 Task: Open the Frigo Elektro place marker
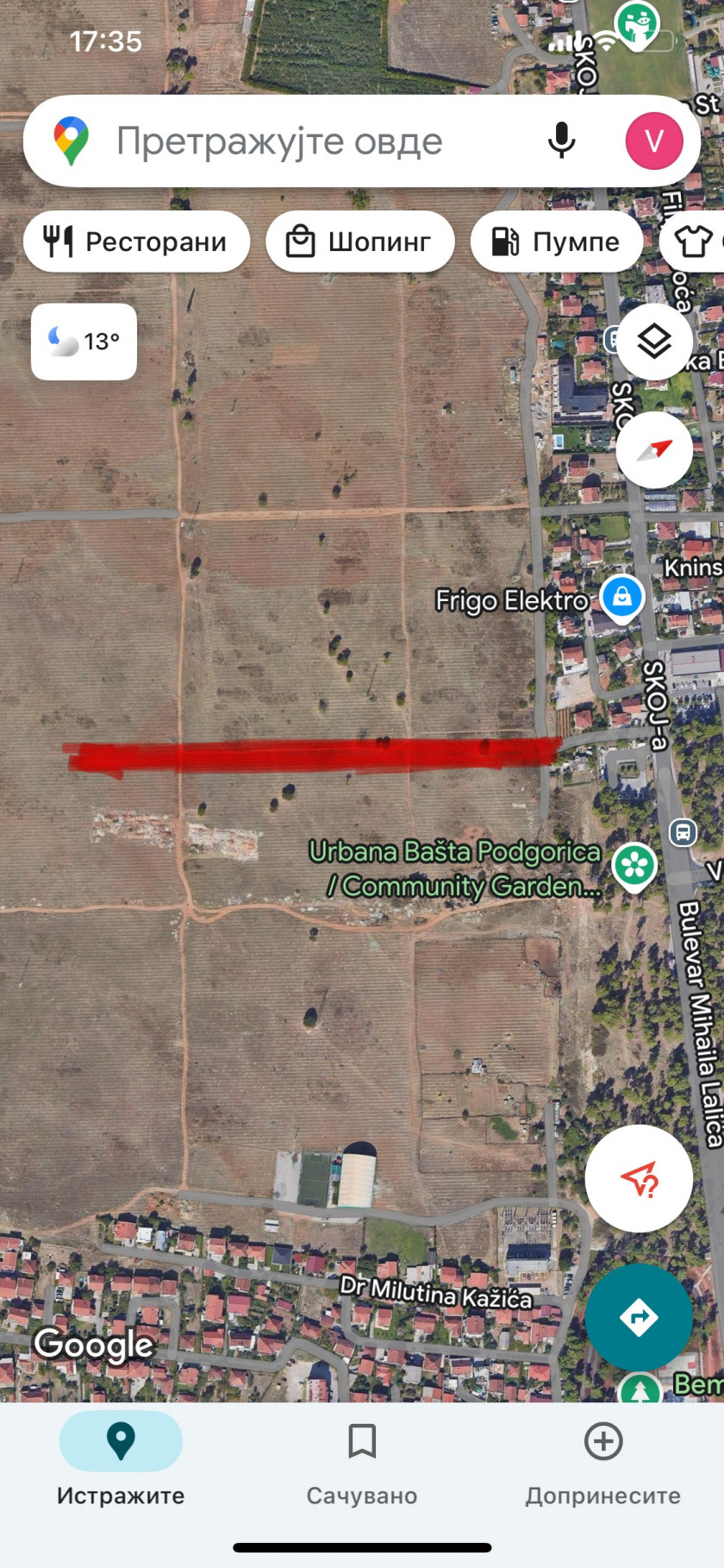pyautogui.click(x=621, y=599)
